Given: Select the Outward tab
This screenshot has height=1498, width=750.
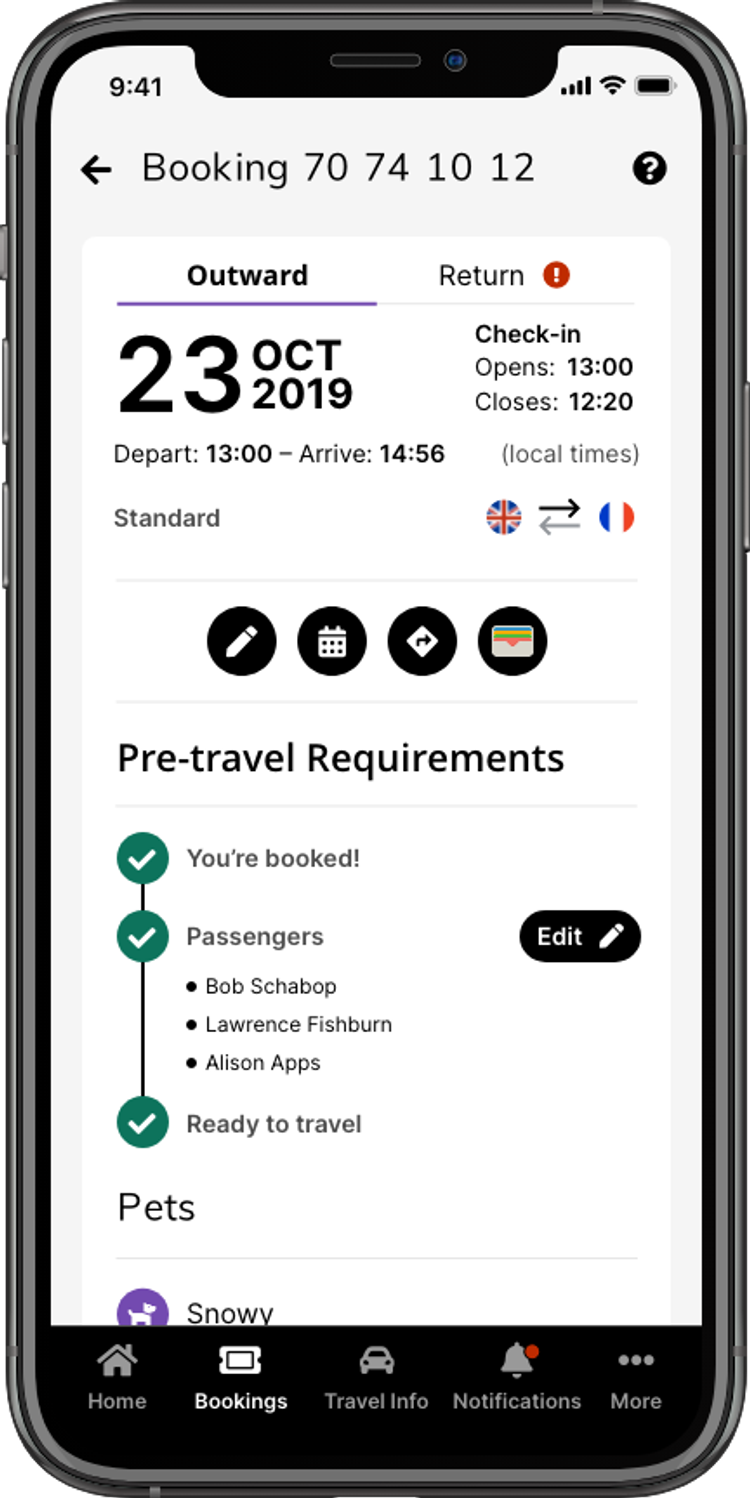Looking at the screenshot, I should 247,276.
